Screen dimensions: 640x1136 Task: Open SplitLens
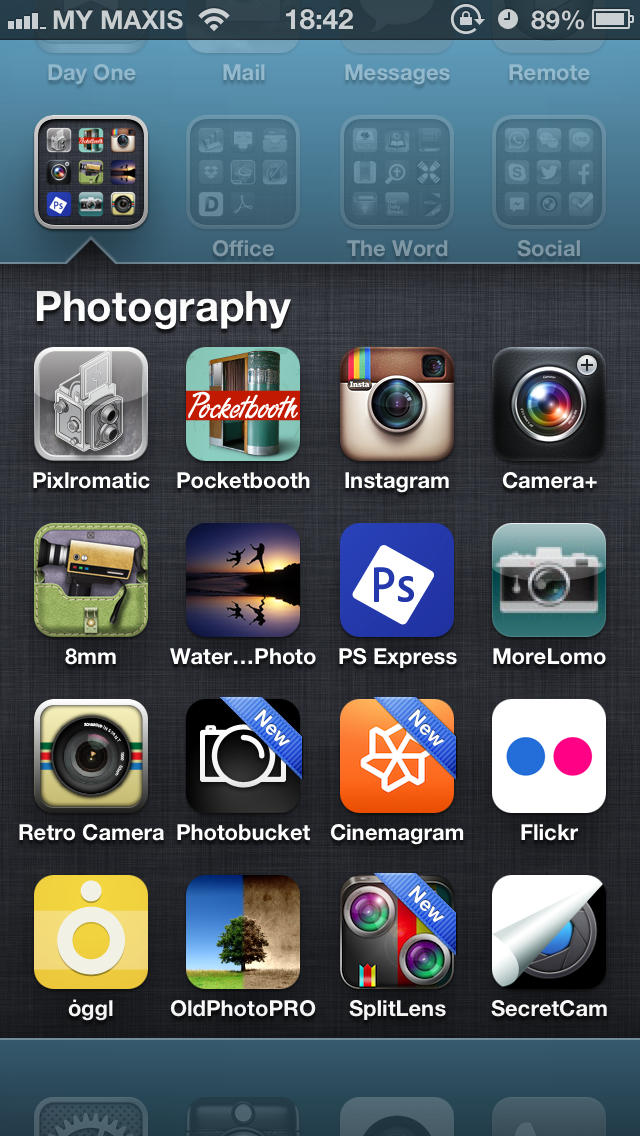point(396,932)
